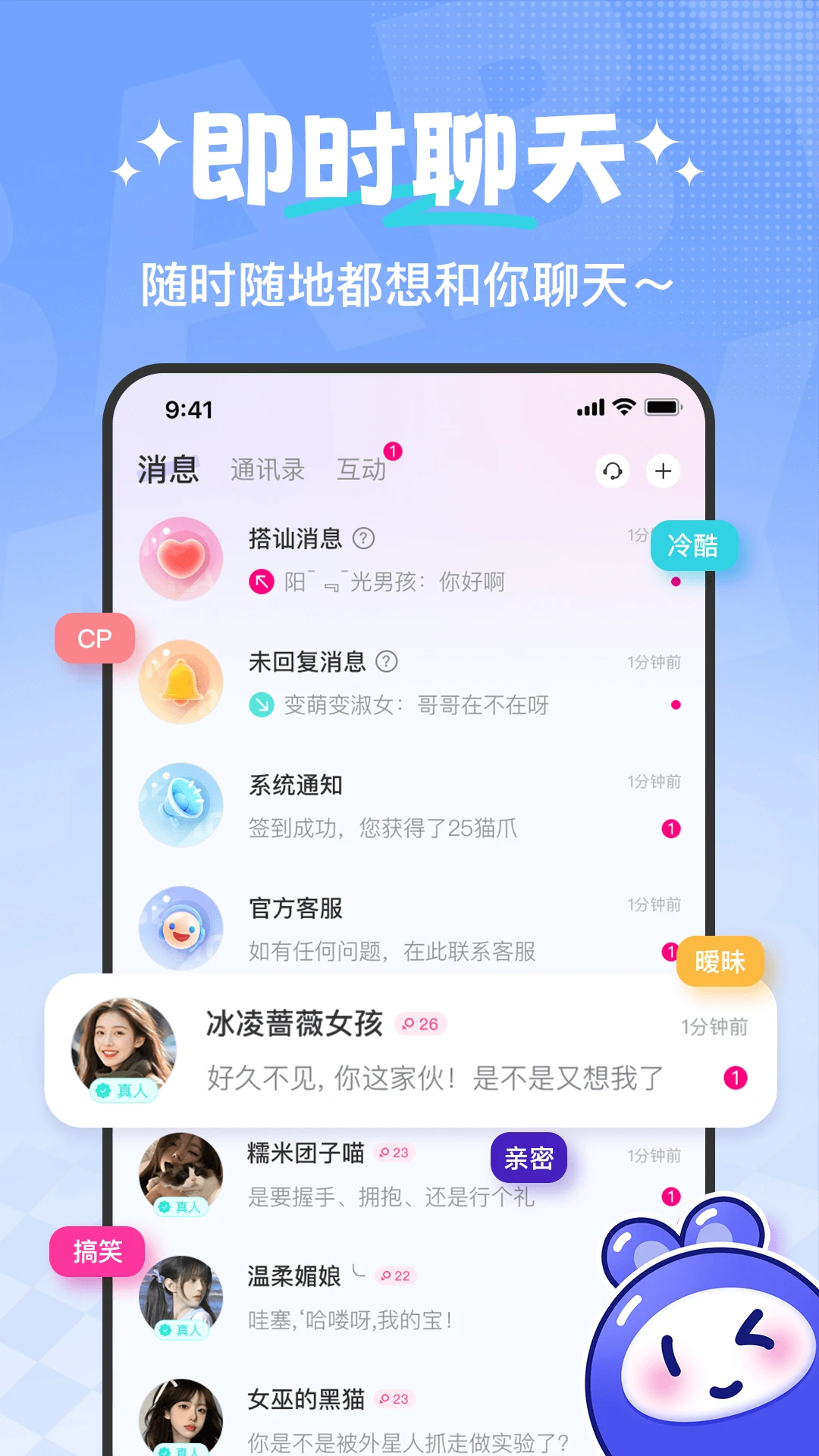Image resolution: width=819 pixels, height=1456 pixels.
Task: Switch to the 互动 tab
Action: (x=362, y=469)
